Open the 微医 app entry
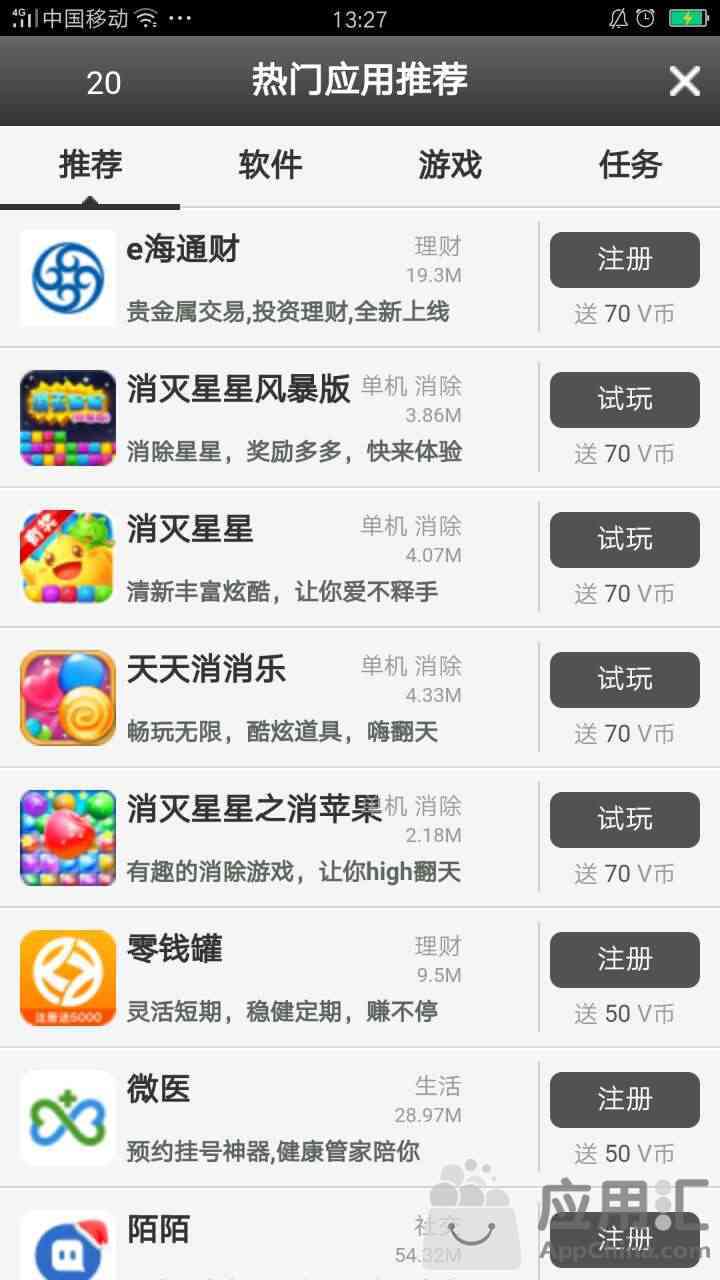The image size is (720, 1280). tap(270, 1118)
